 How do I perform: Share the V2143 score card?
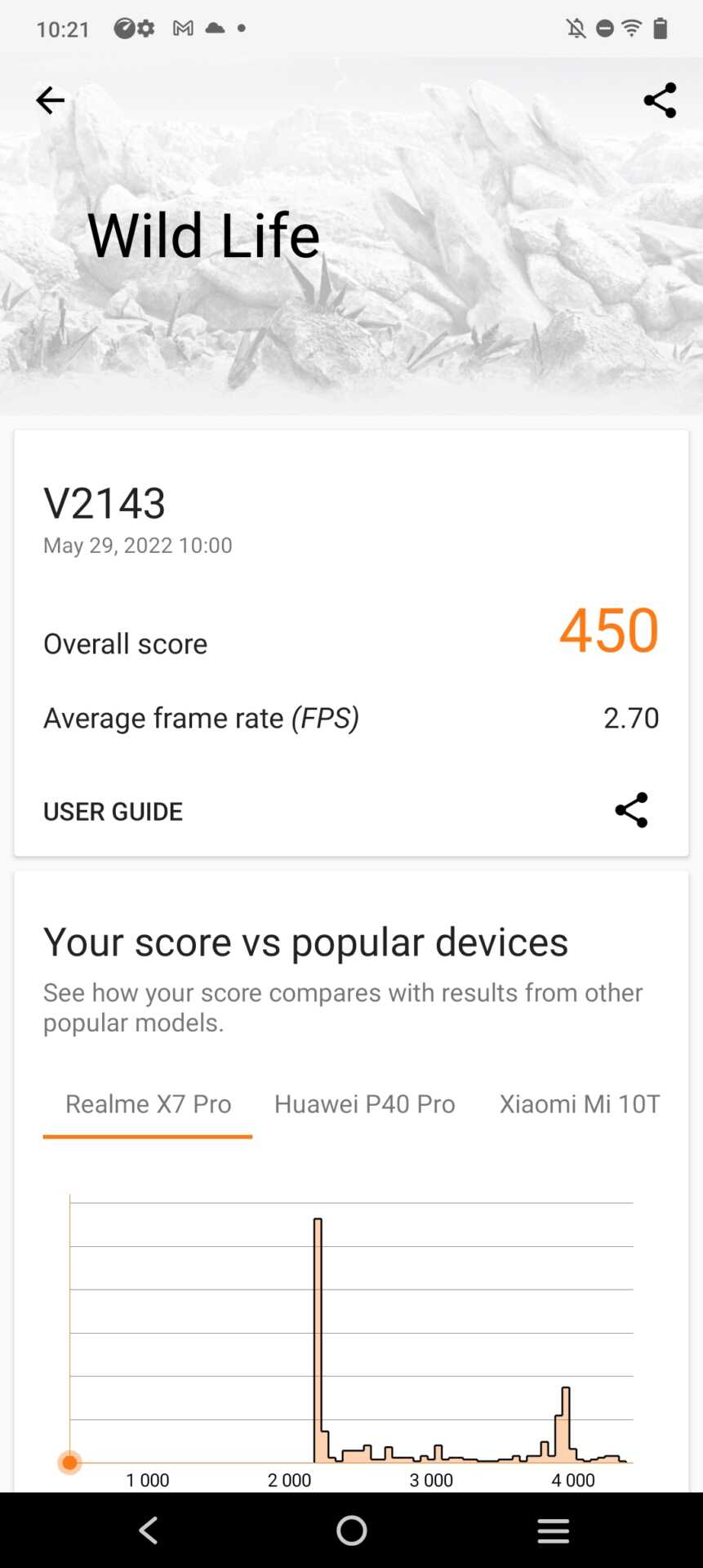631,810
